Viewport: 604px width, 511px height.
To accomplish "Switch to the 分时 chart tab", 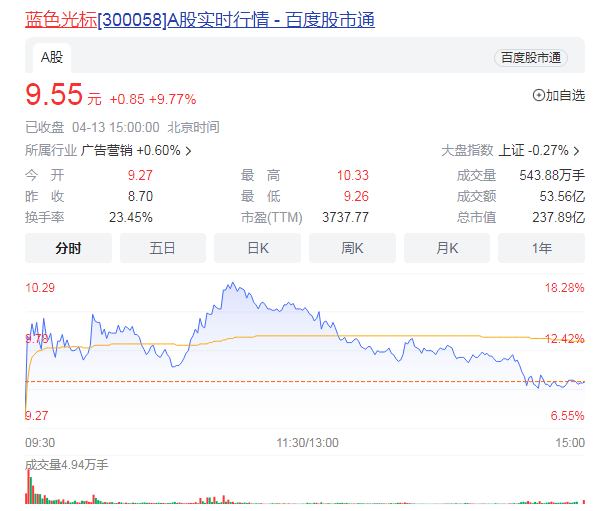I will pos(68,248).
